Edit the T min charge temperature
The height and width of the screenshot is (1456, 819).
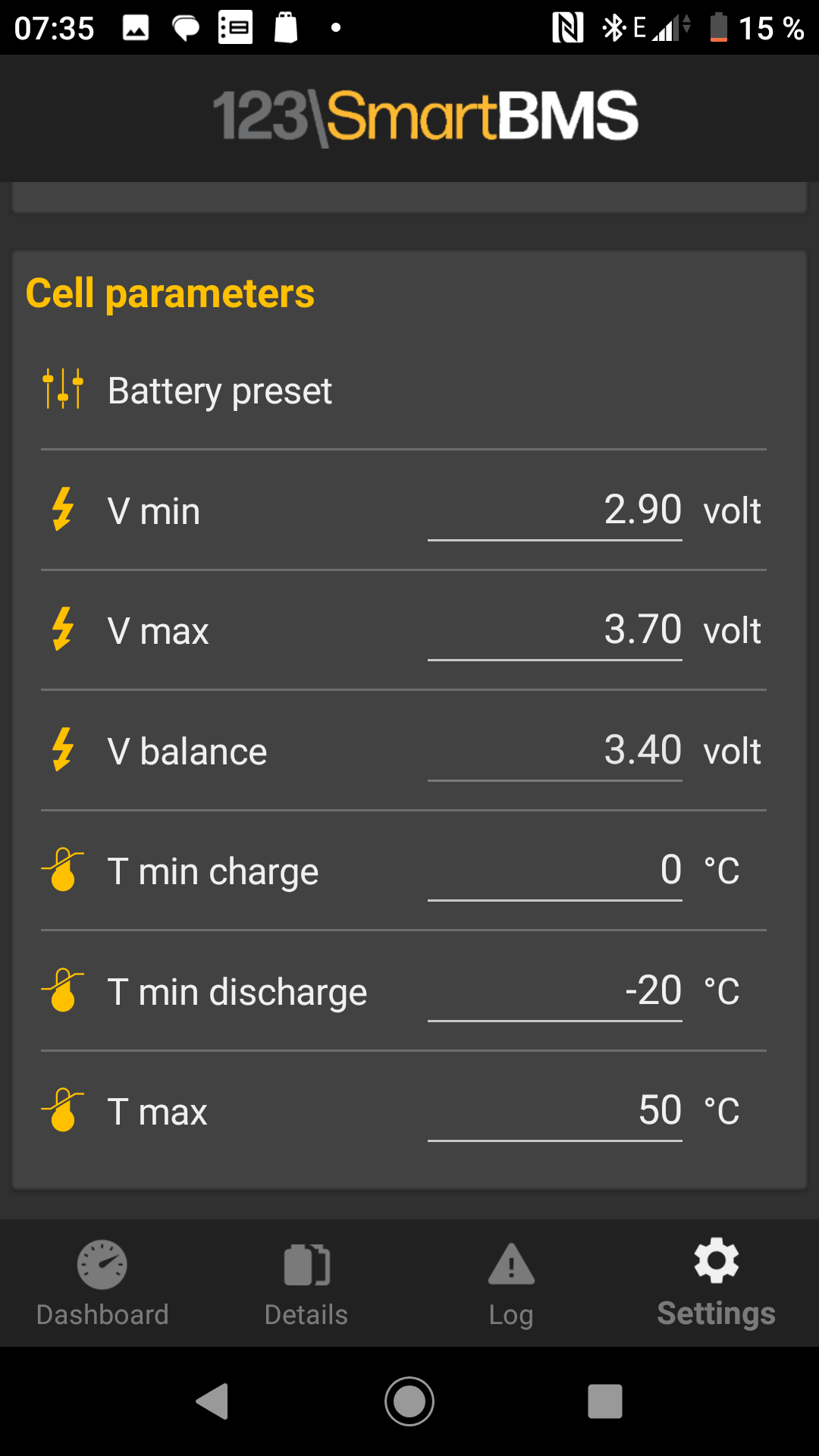tap(554, 871)
